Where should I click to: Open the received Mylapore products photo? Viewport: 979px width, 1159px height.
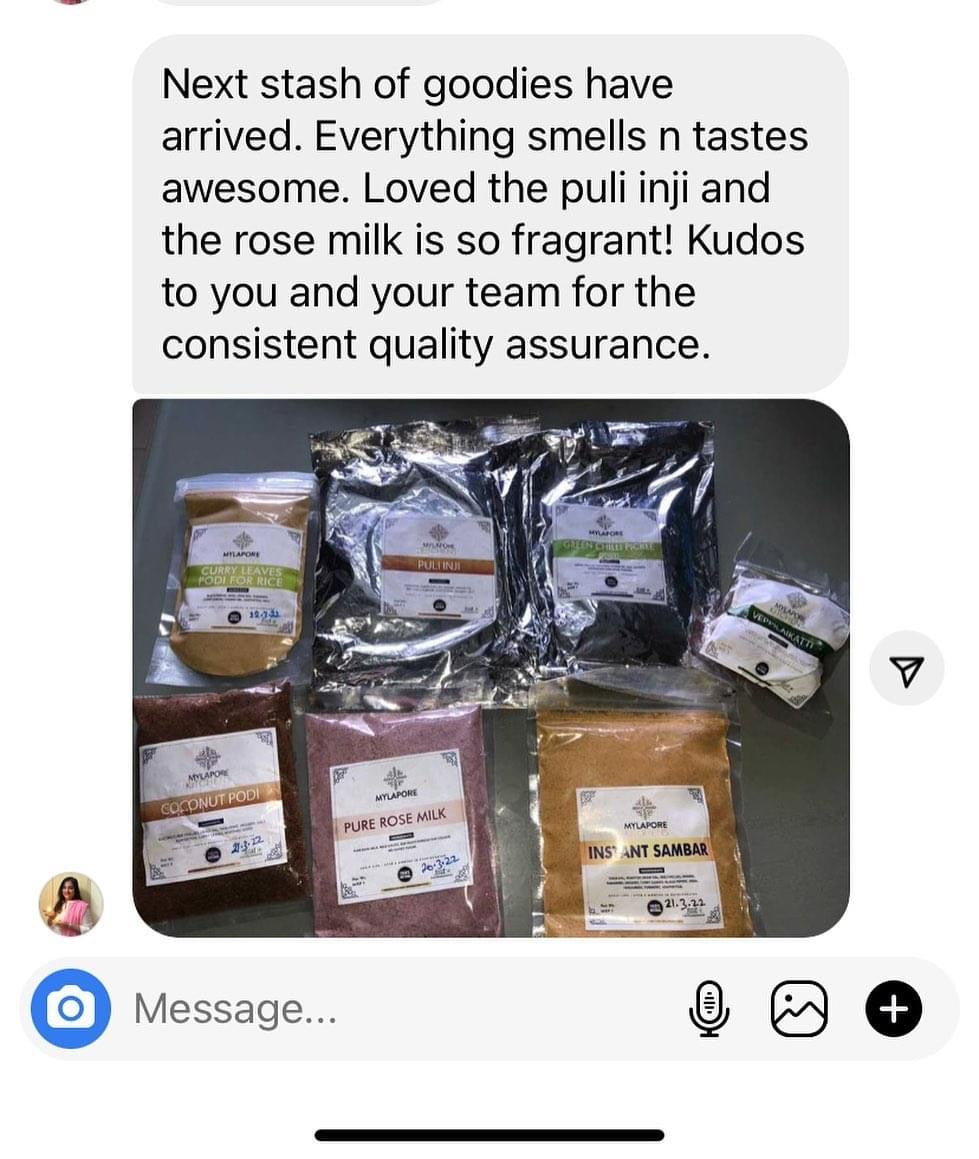tap(490, 668)
